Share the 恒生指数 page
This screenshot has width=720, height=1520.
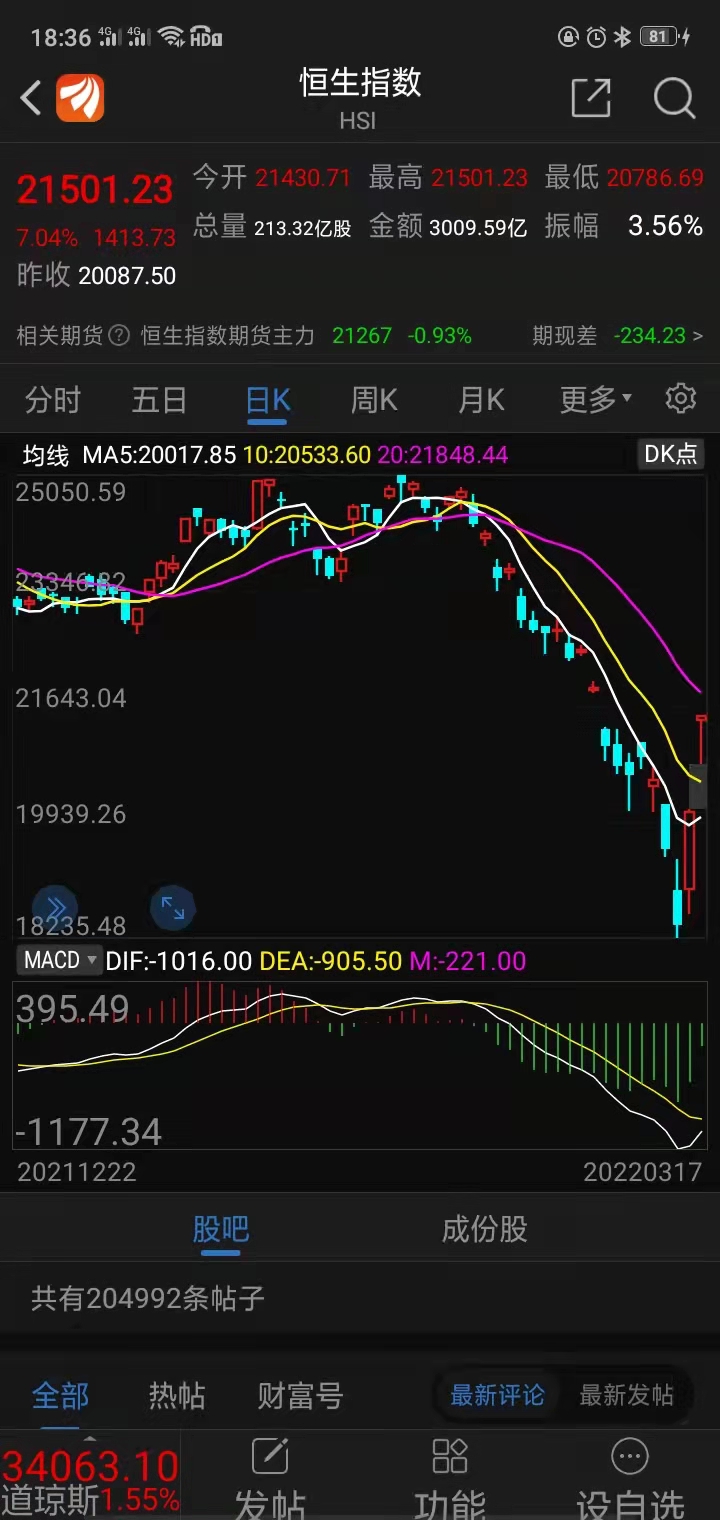(x=590, y=98)
